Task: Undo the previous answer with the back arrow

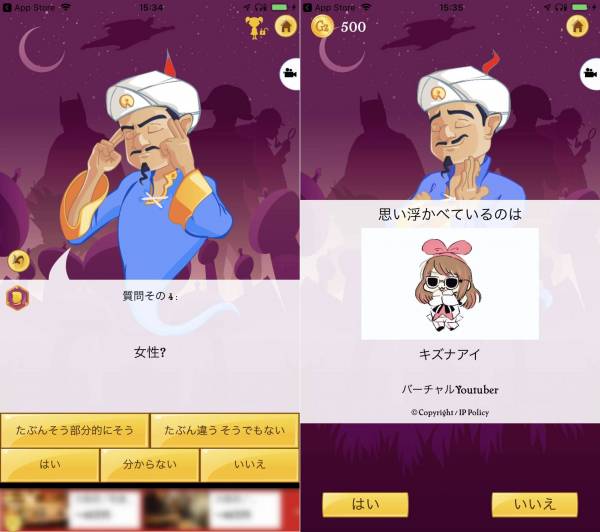Action: click(18, 261)
